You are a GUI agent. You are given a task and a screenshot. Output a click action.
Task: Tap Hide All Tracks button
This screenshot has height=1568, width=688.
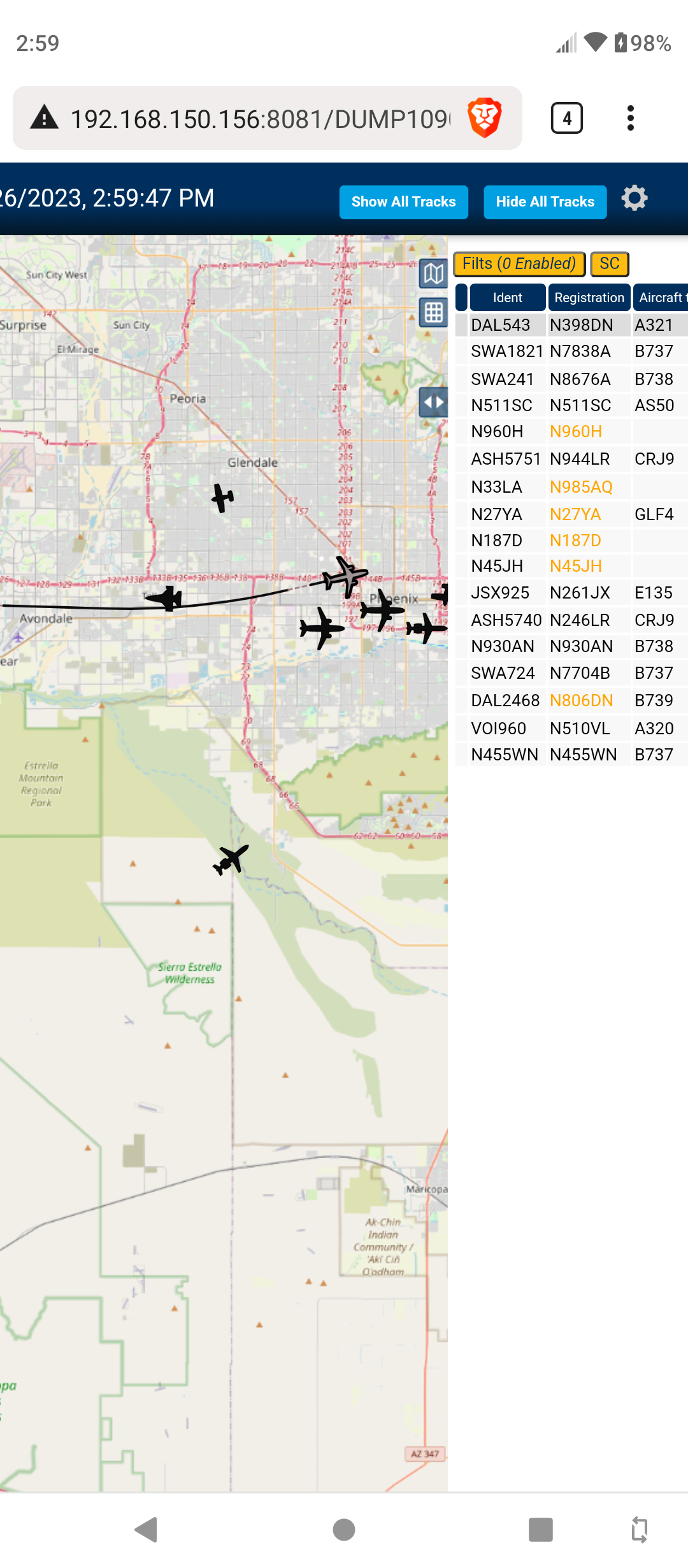545,202
